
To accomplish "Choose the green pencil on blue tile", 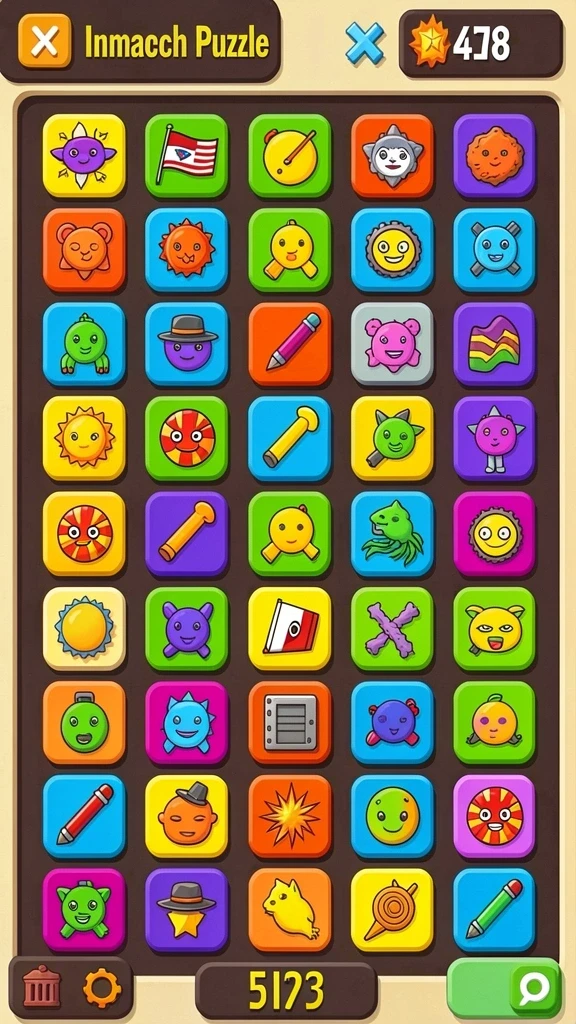I will tap(494, 910).
